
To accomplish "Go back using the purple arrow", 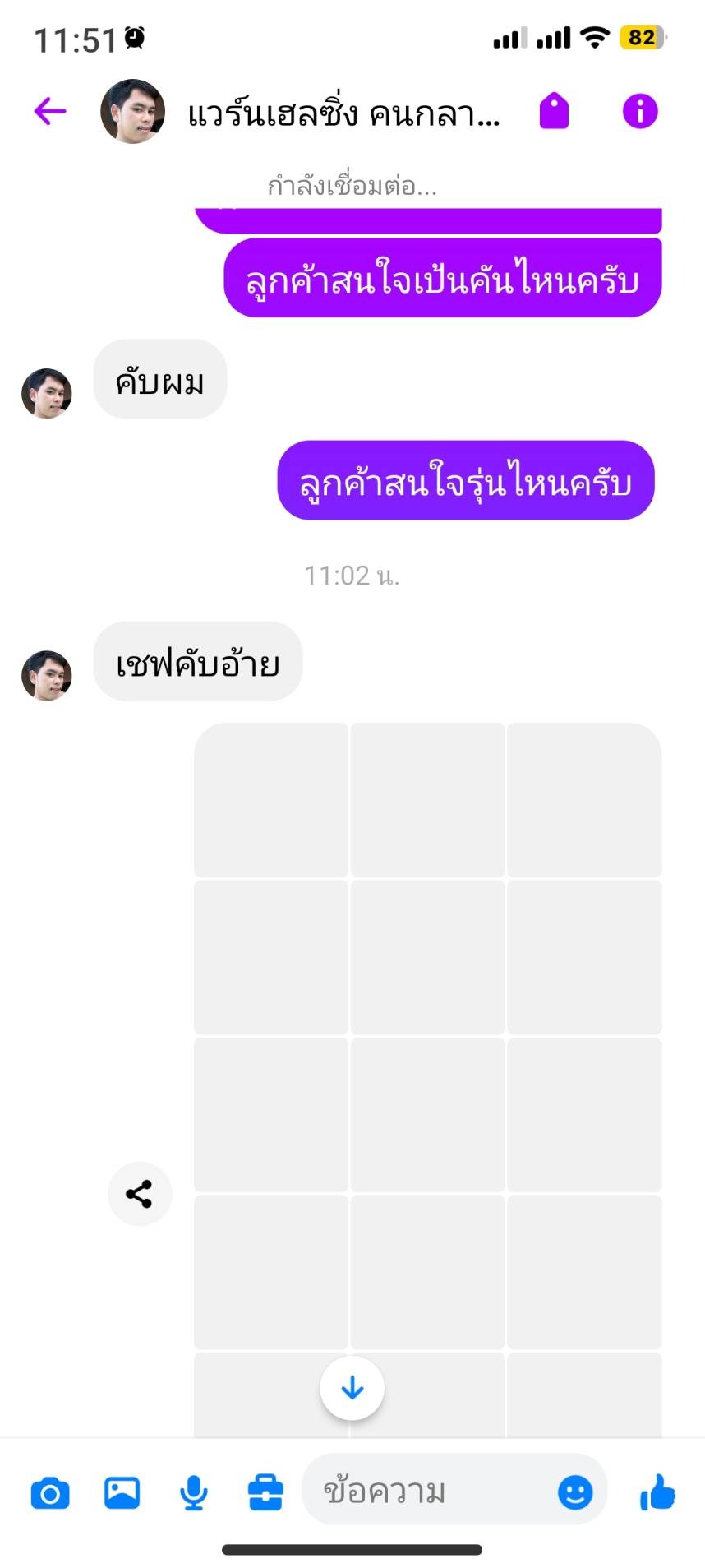I will click(50, 110).
